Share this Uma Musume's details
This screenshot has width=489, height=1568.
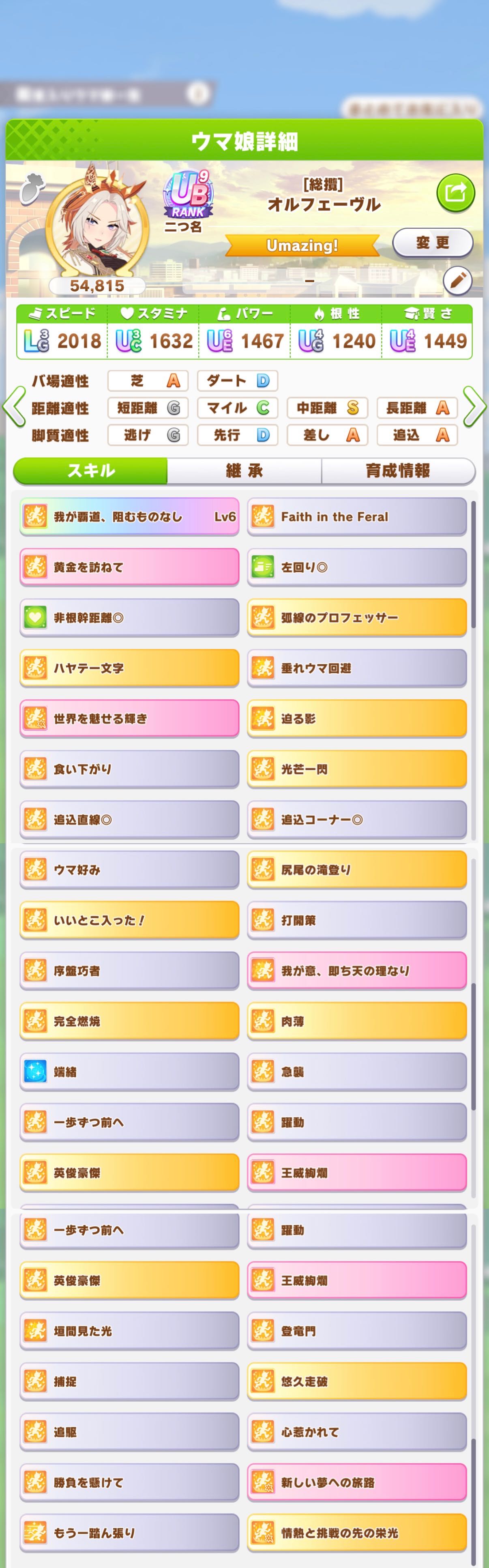coord(456,193)
